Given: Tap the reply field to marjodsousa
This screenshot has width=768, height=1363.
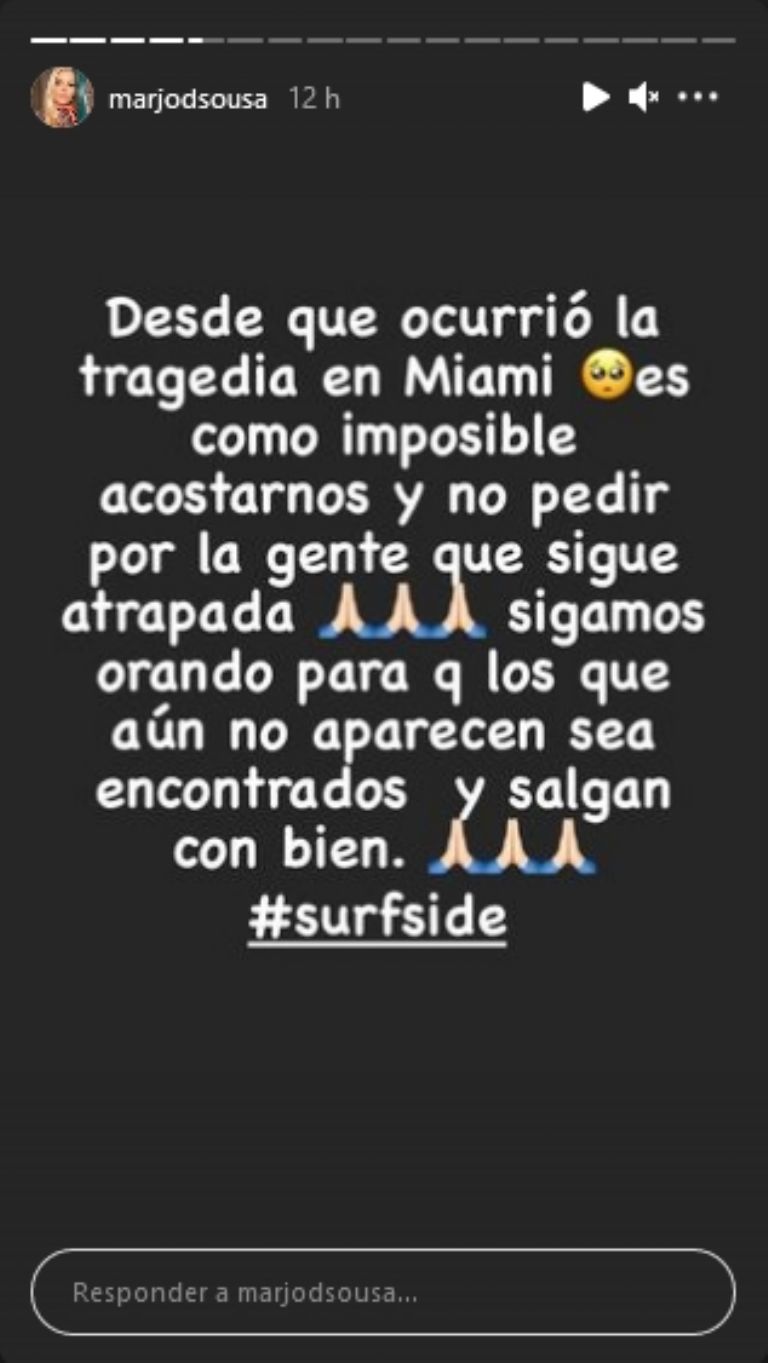Looking at the screenshot, I should pyautogui.click(x=383, y=1292).
